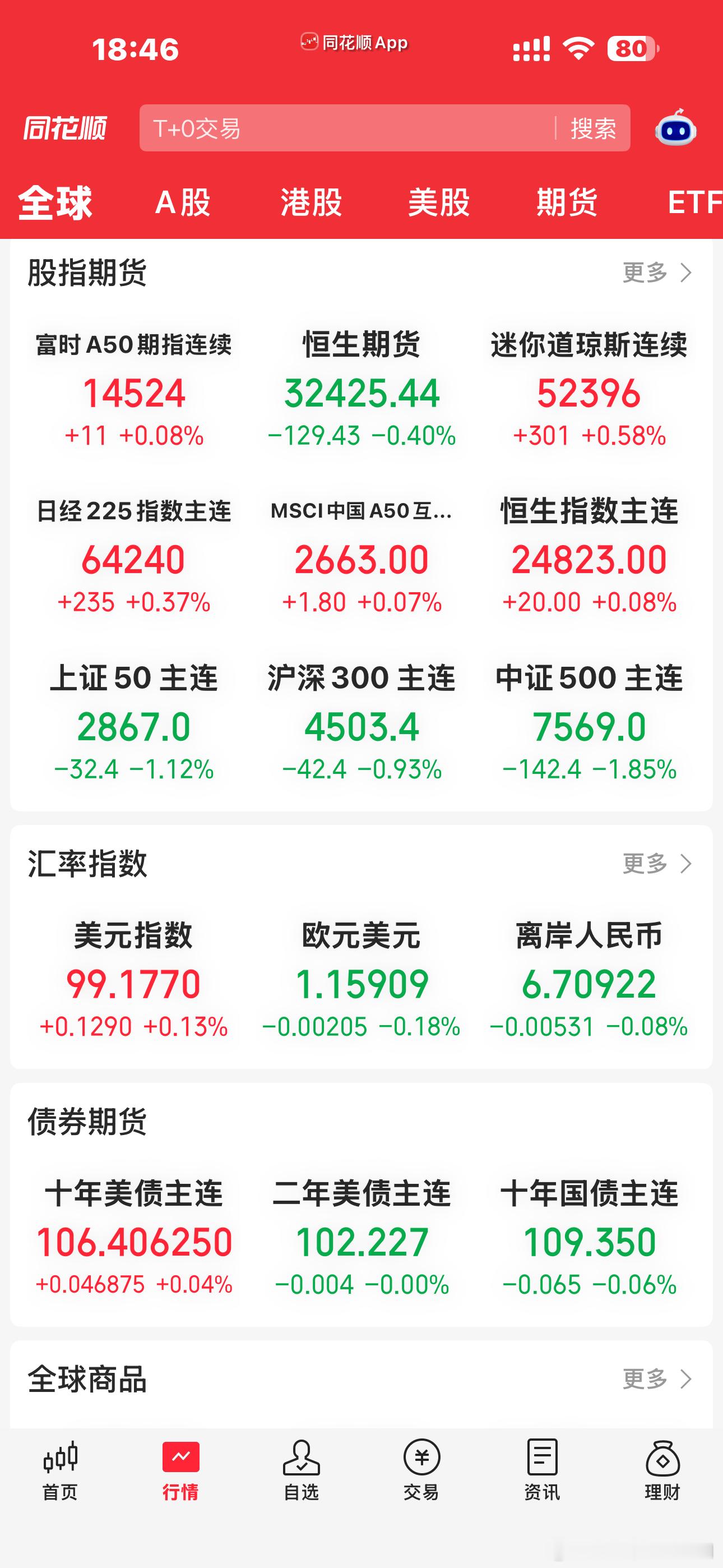
Task: Go to the 首页 tab
Action: point(61,1470)
